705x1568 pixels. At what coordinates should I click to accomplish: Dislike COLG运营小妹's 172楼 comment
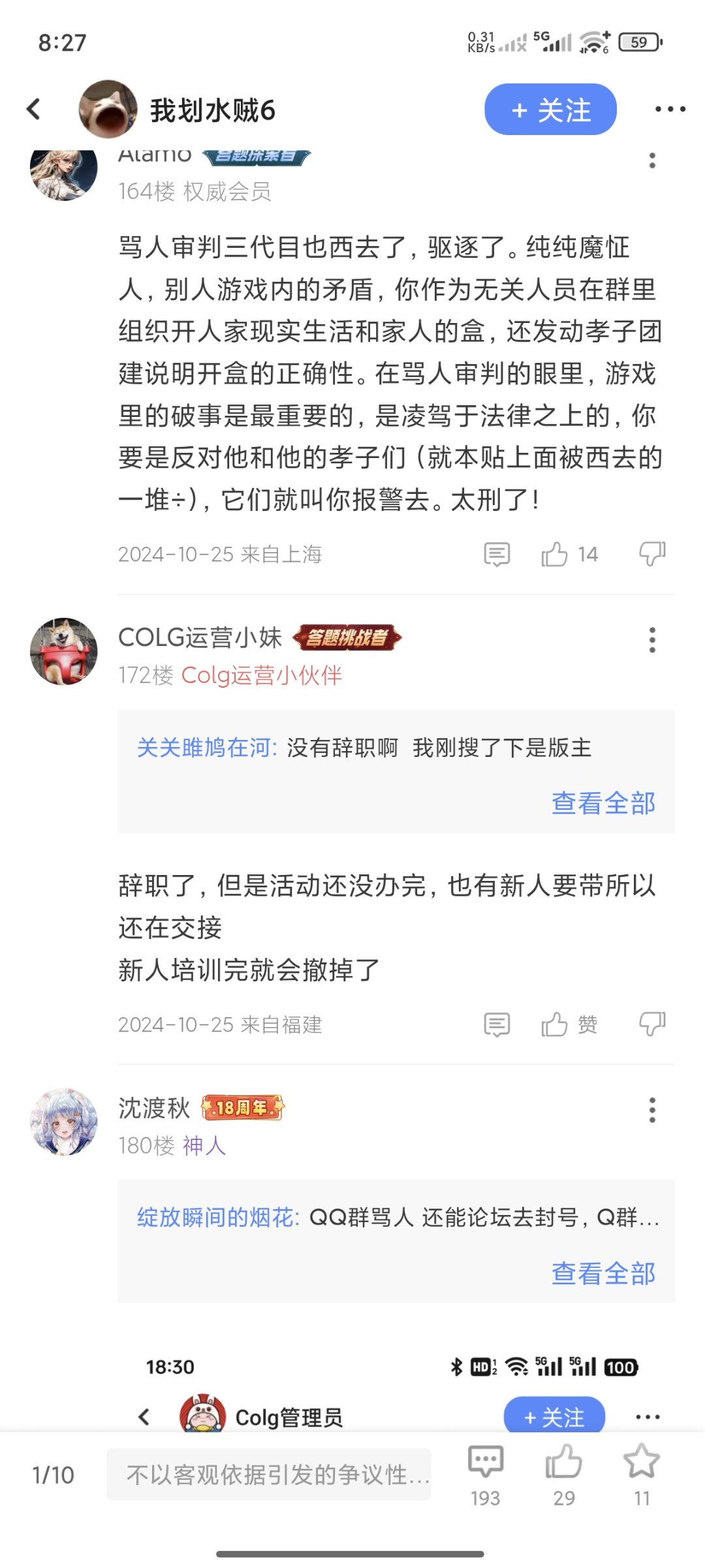point(651,1024)
